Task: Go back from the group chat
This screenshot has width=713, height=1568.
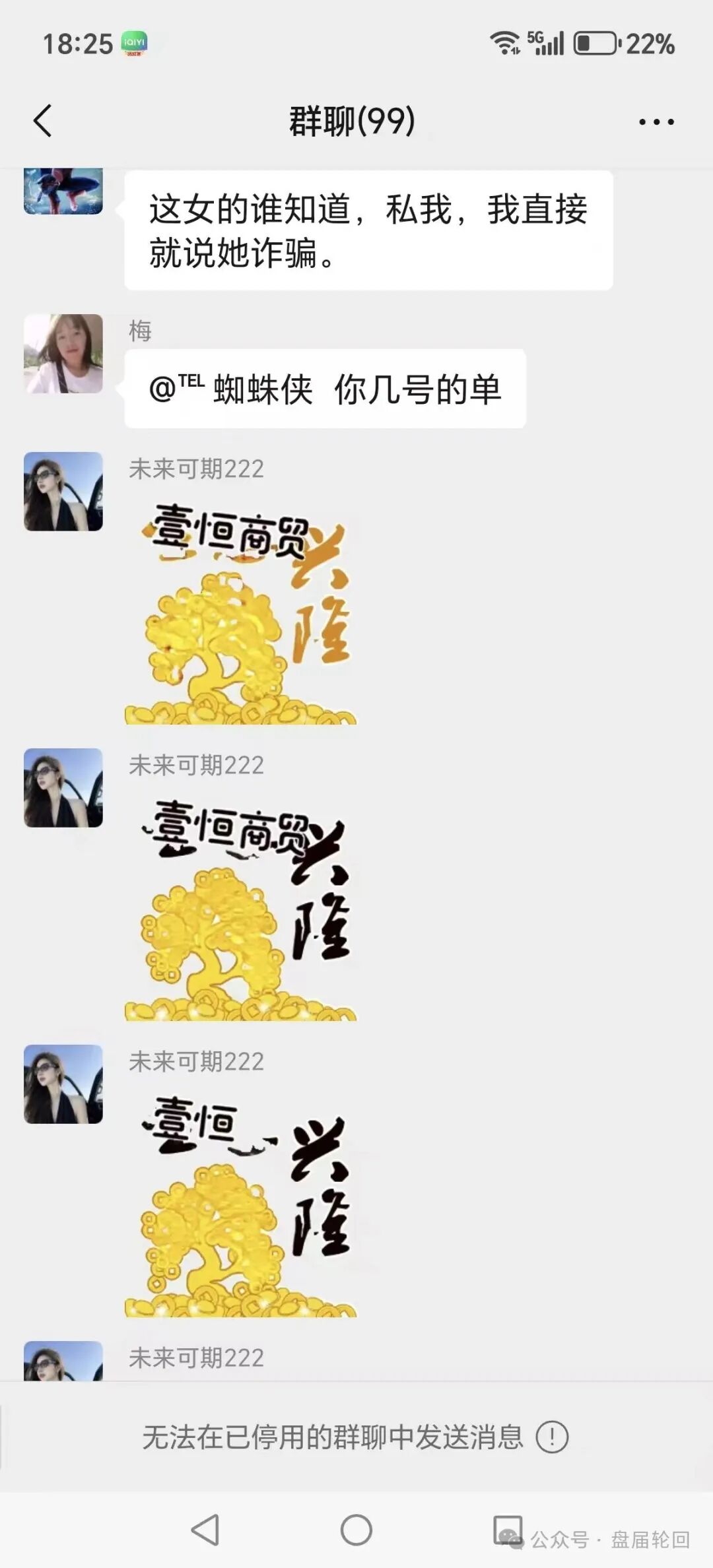Action: point(43,121)
